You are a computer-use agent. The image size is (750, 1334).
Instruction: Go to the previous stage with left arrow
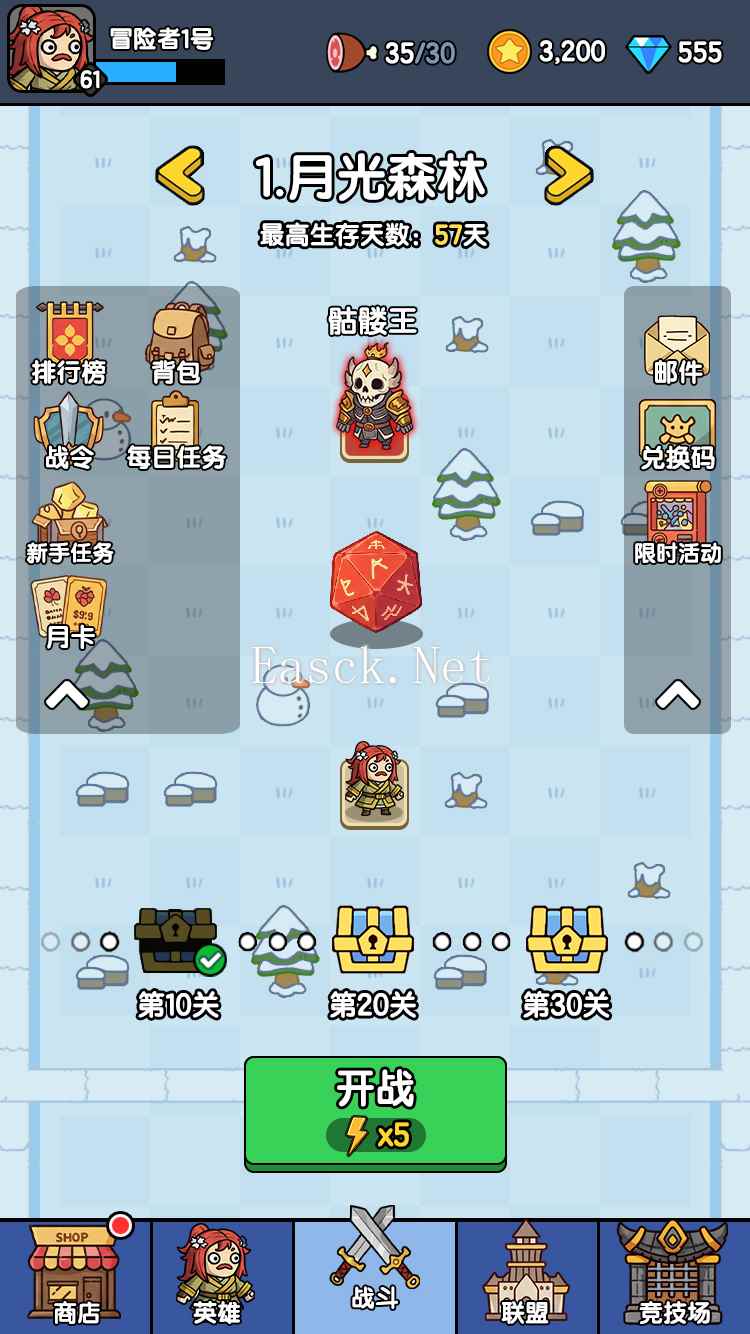click(181, 176)
